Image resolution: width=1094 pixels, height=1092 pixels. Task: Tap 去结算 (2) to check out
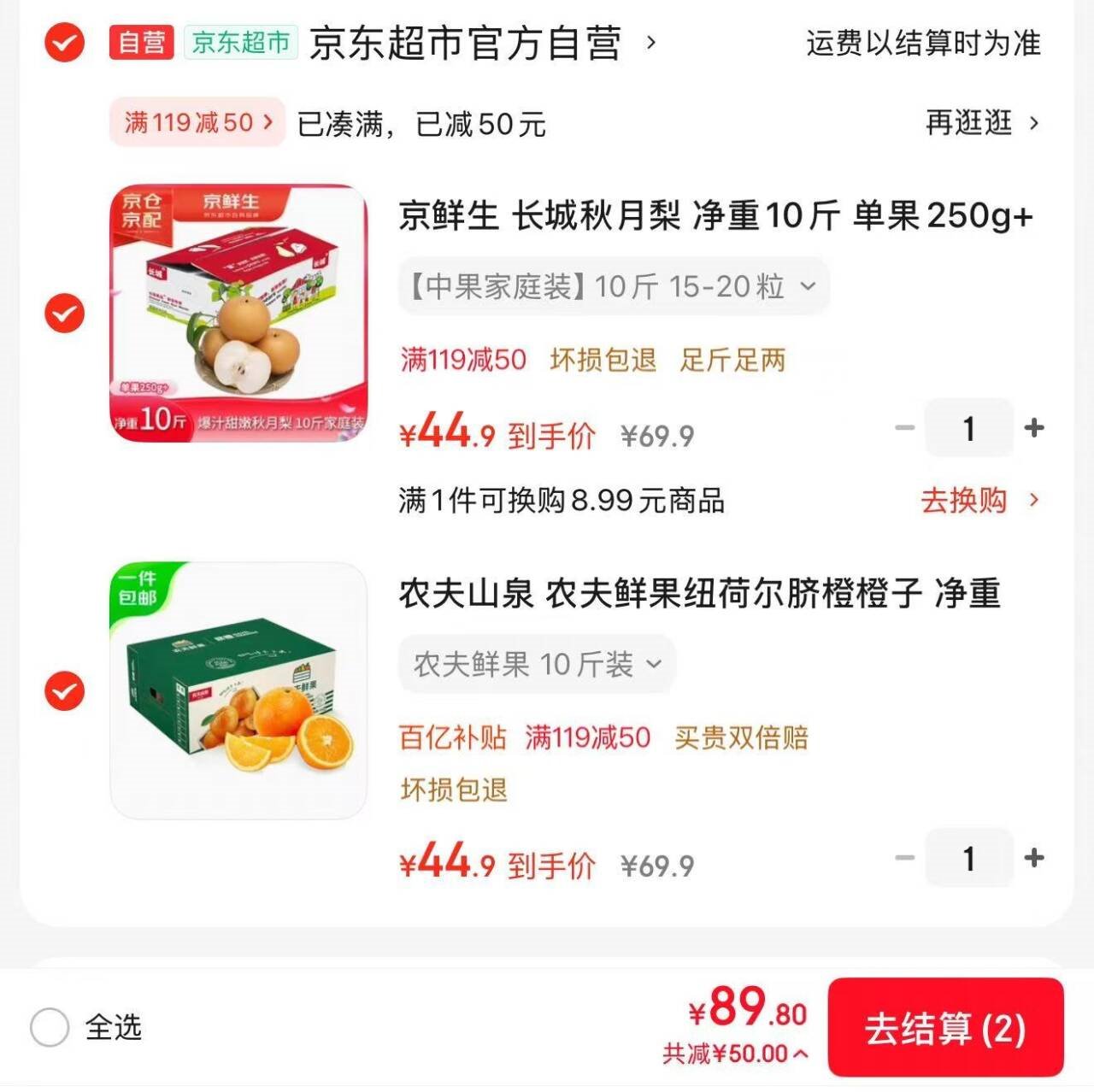pos(945,1028)
